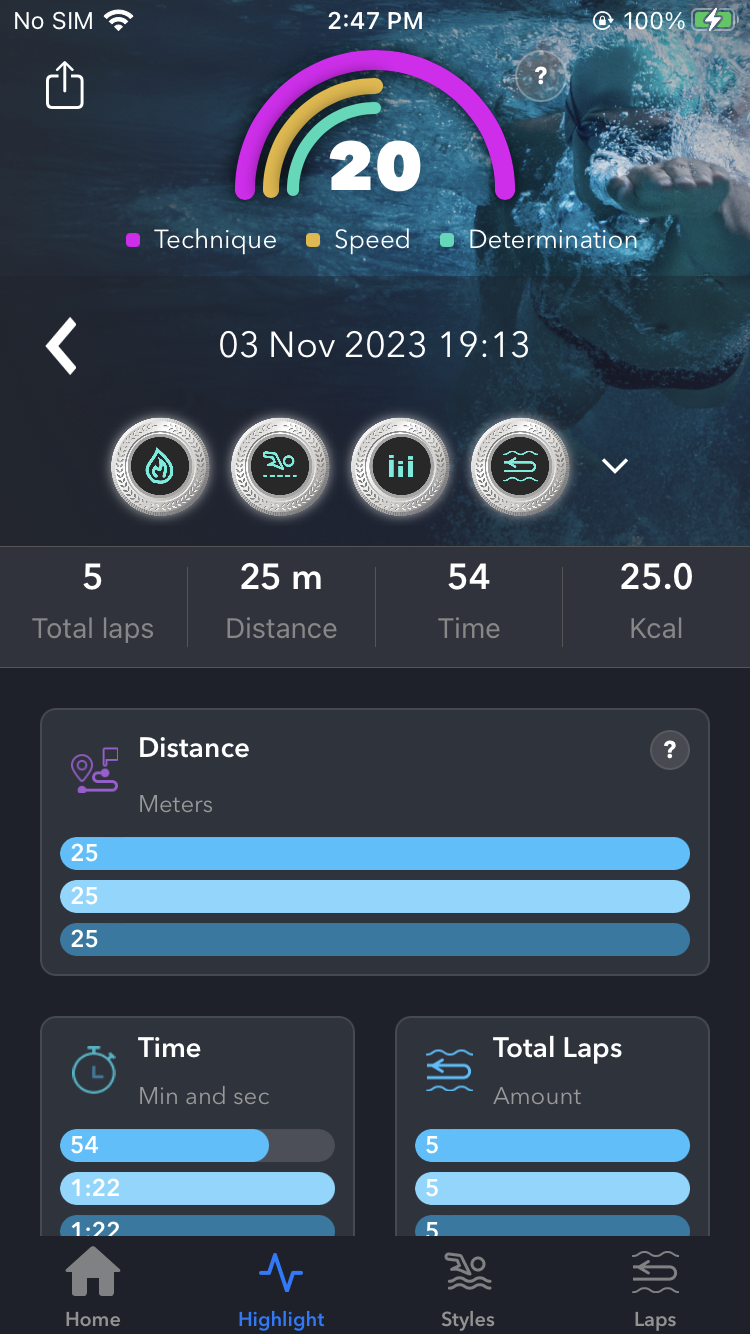
Task: Select the 03 Nov 2023 workout date header
Action: pyautogui.click(x=374, y=345)
